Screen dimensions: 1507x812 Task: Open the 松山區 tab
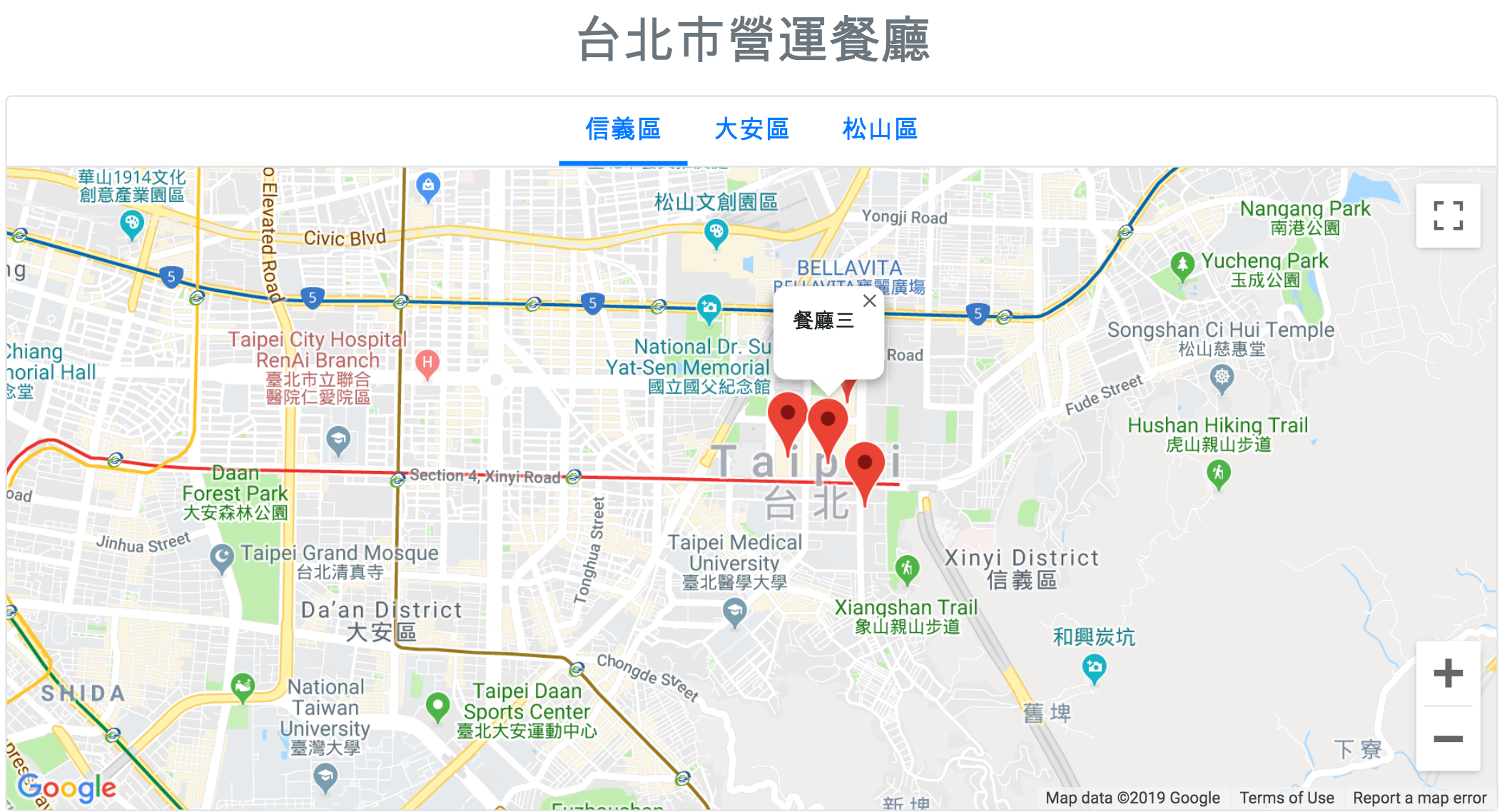pyautogui.click(x=879, y=129)
